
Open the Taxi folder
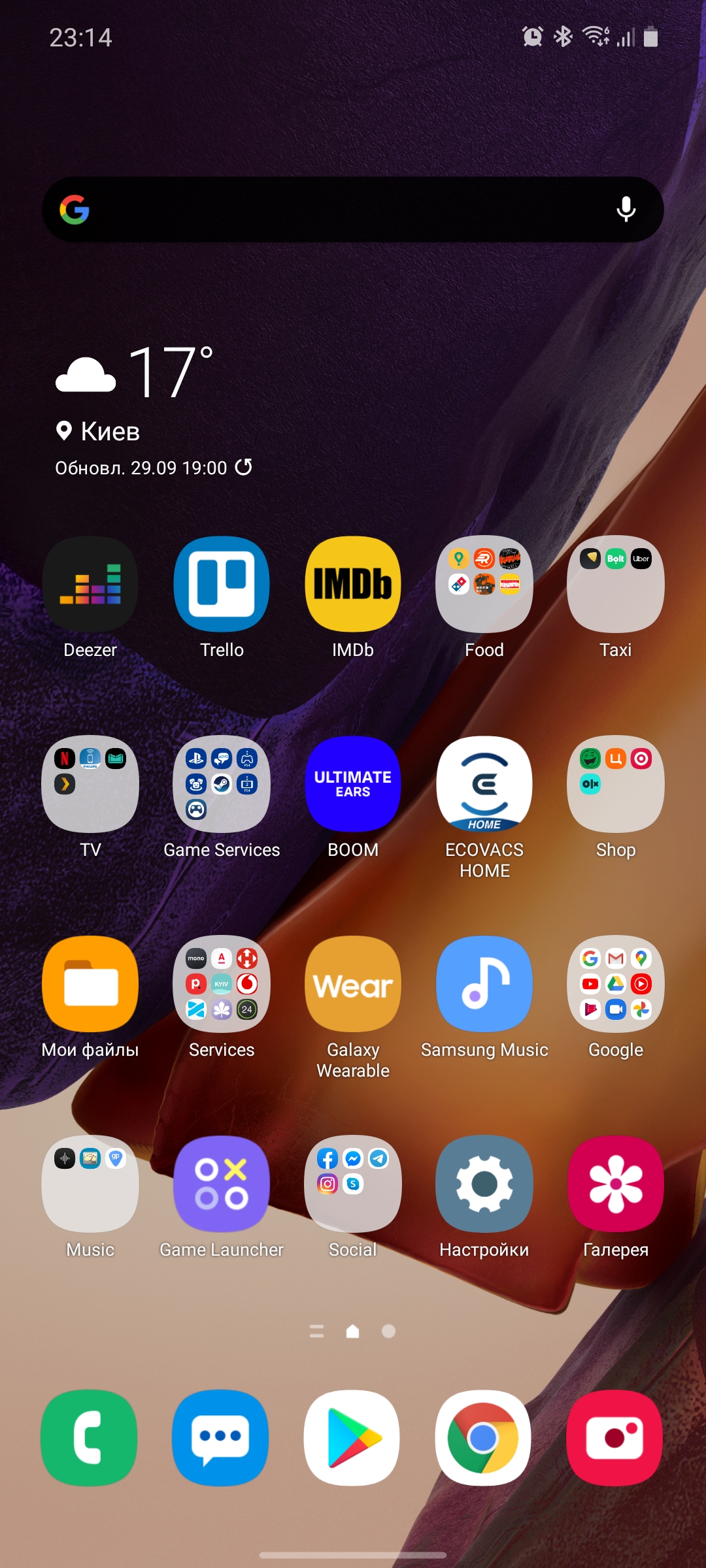616,584
